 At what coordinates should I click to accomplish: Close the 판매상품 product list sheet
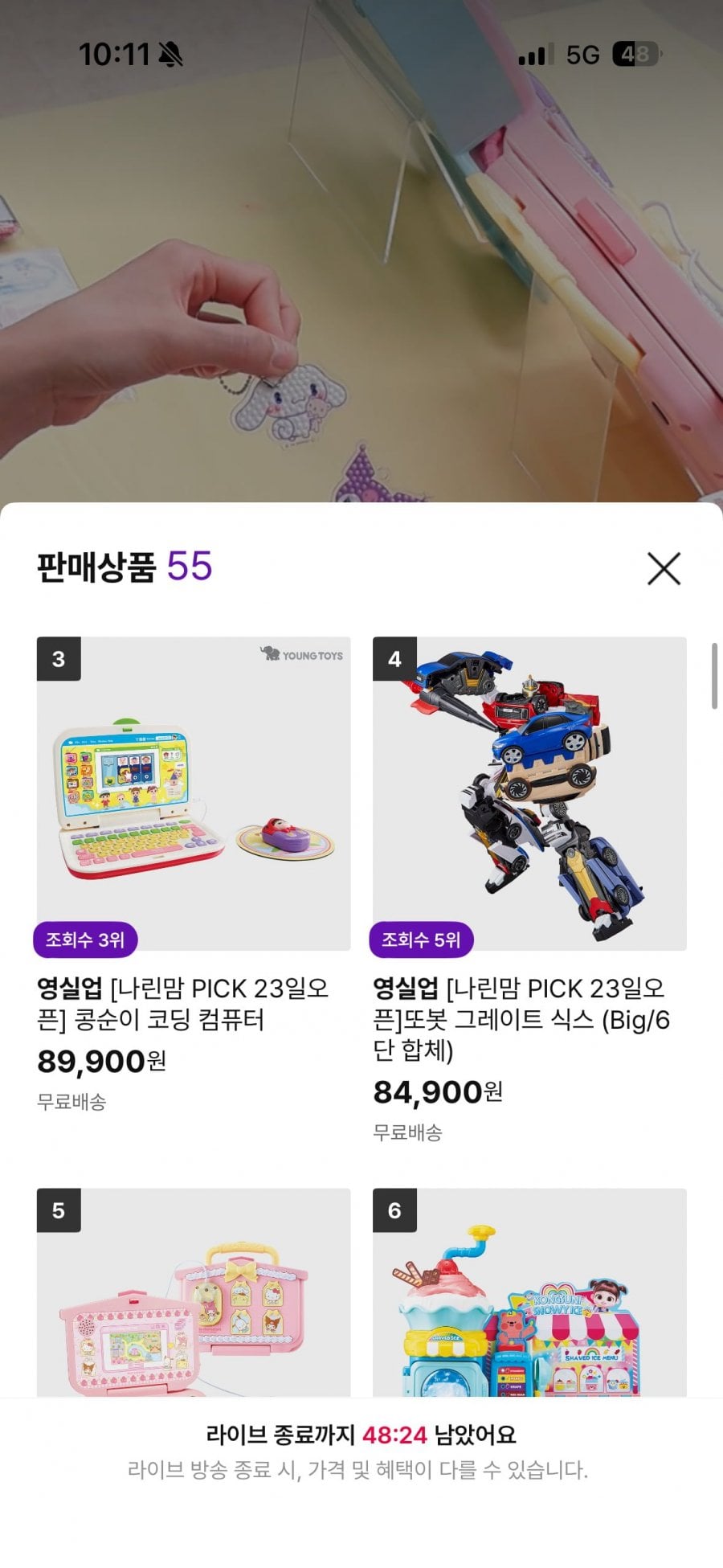tap(664, 569)
